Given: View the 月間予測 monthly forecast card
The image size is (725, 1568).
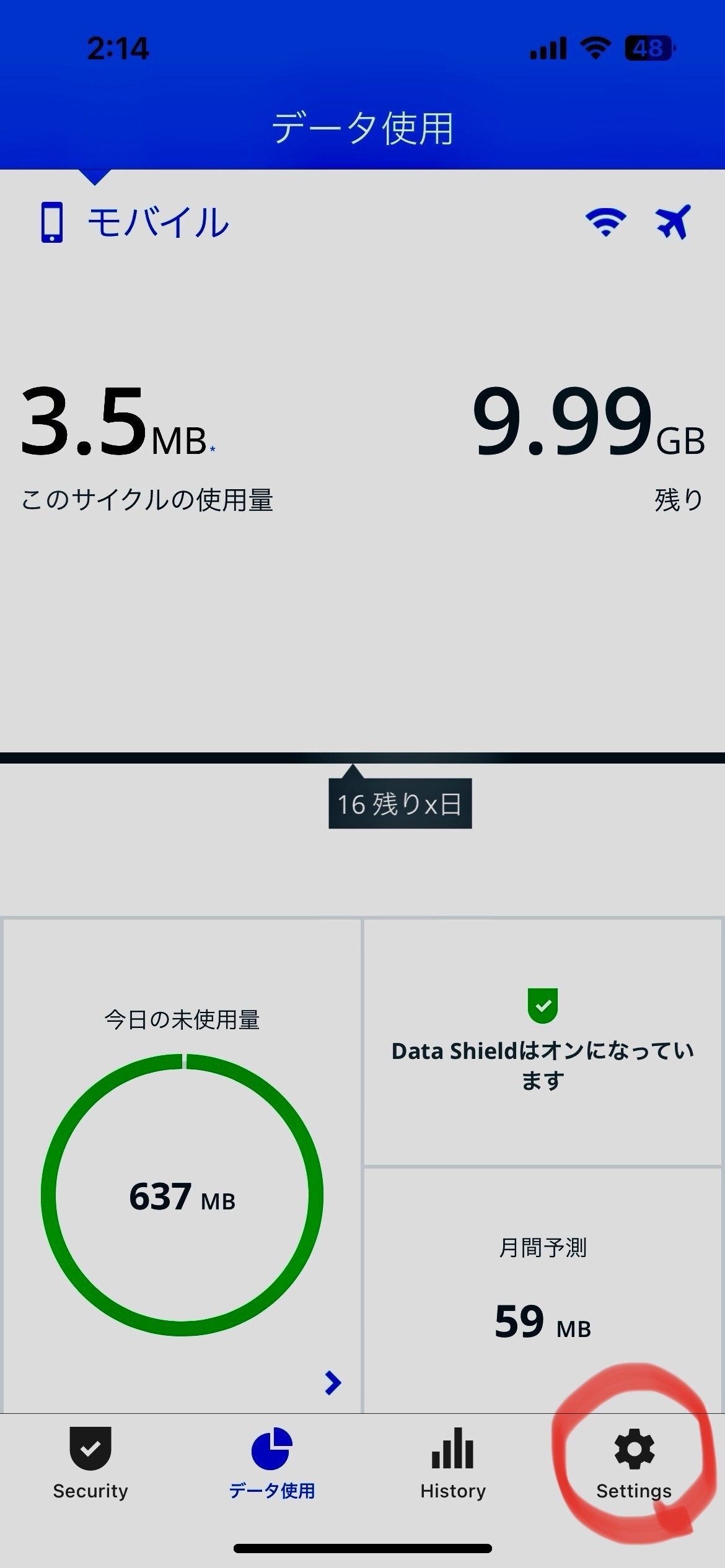Looking at the screenshot, I should click(542, 1289).
